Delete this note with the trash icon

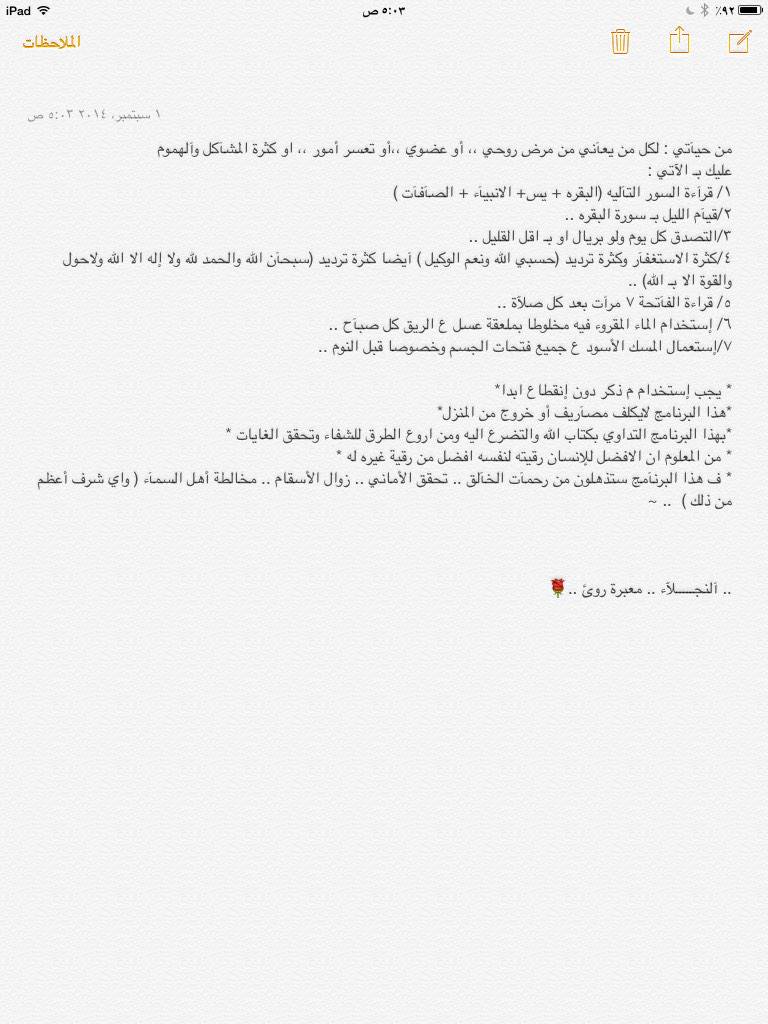click(x=620, y=41)
